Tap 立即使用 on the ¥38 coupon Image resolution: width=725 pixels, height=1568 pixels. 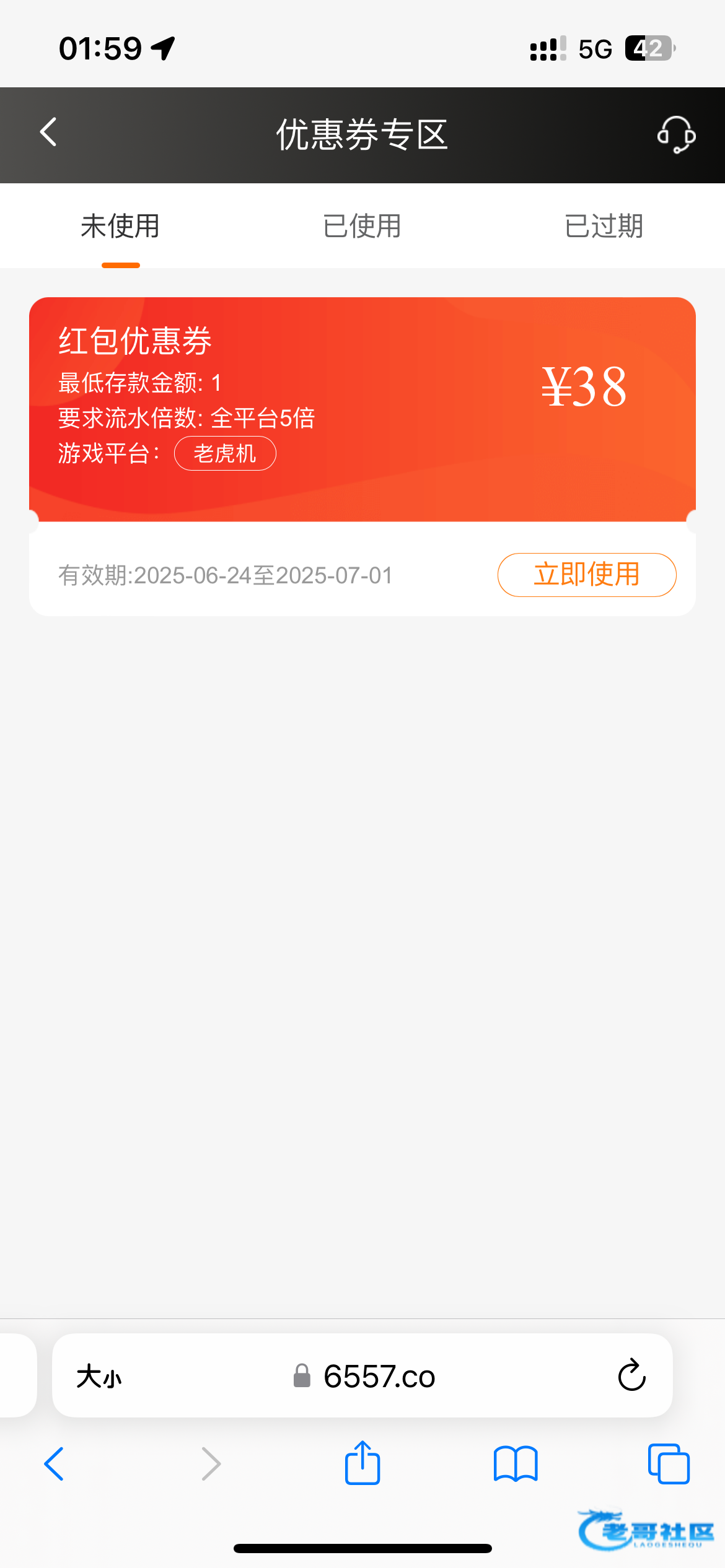[587, 575]
